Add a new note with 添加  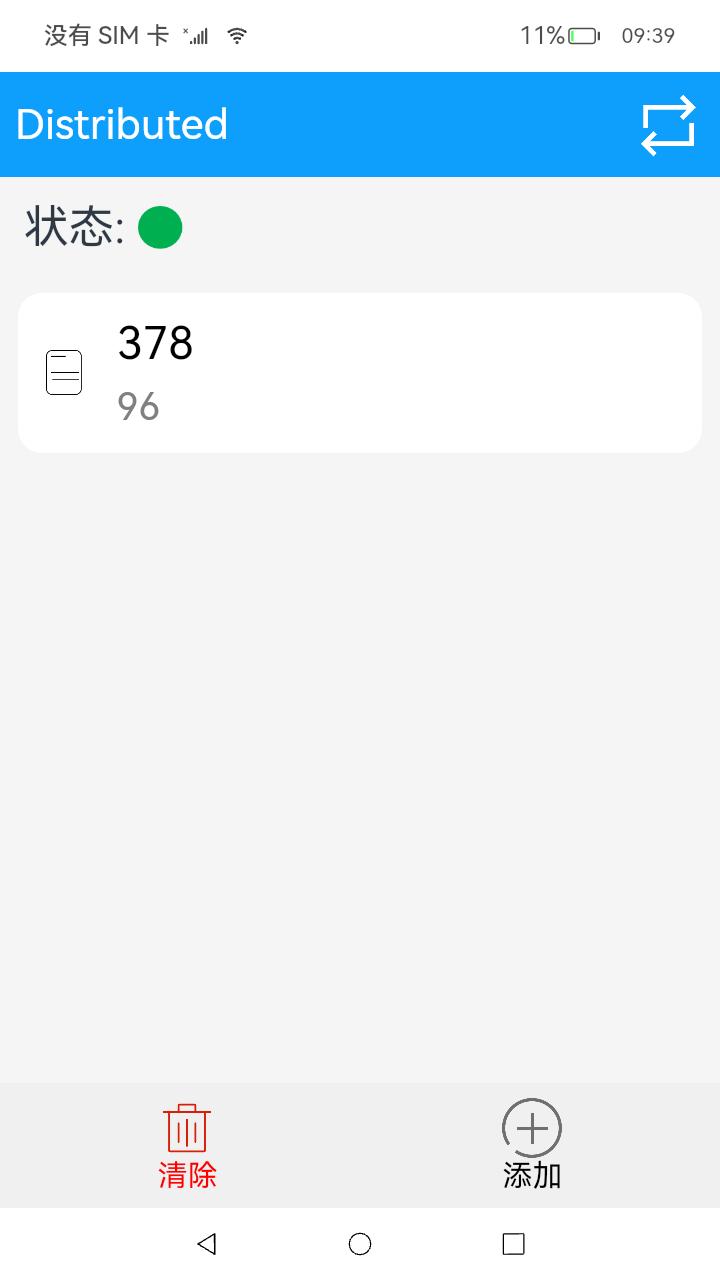531,1145
